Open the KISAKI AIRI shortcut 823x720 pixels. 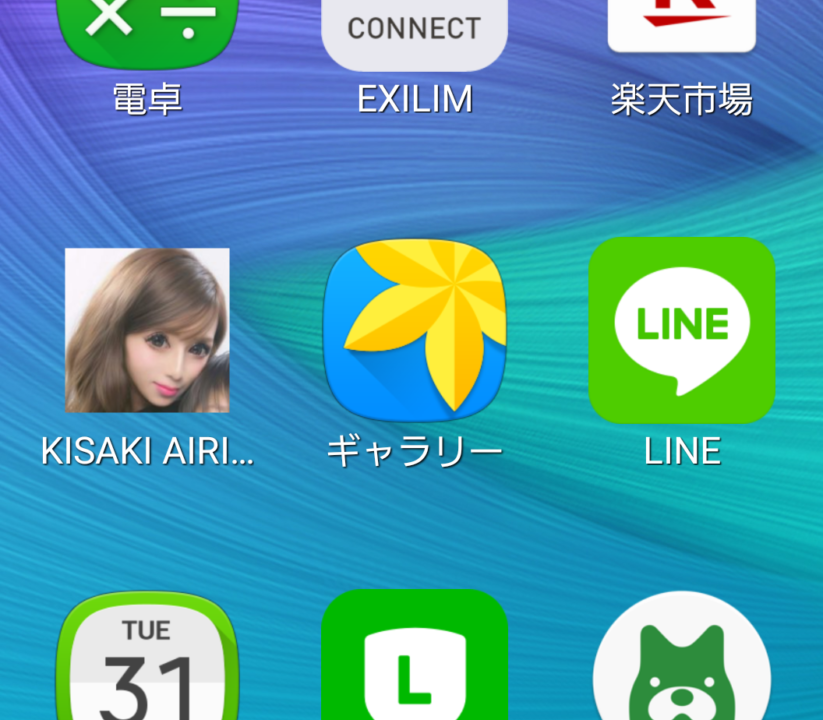coord(148,331)
